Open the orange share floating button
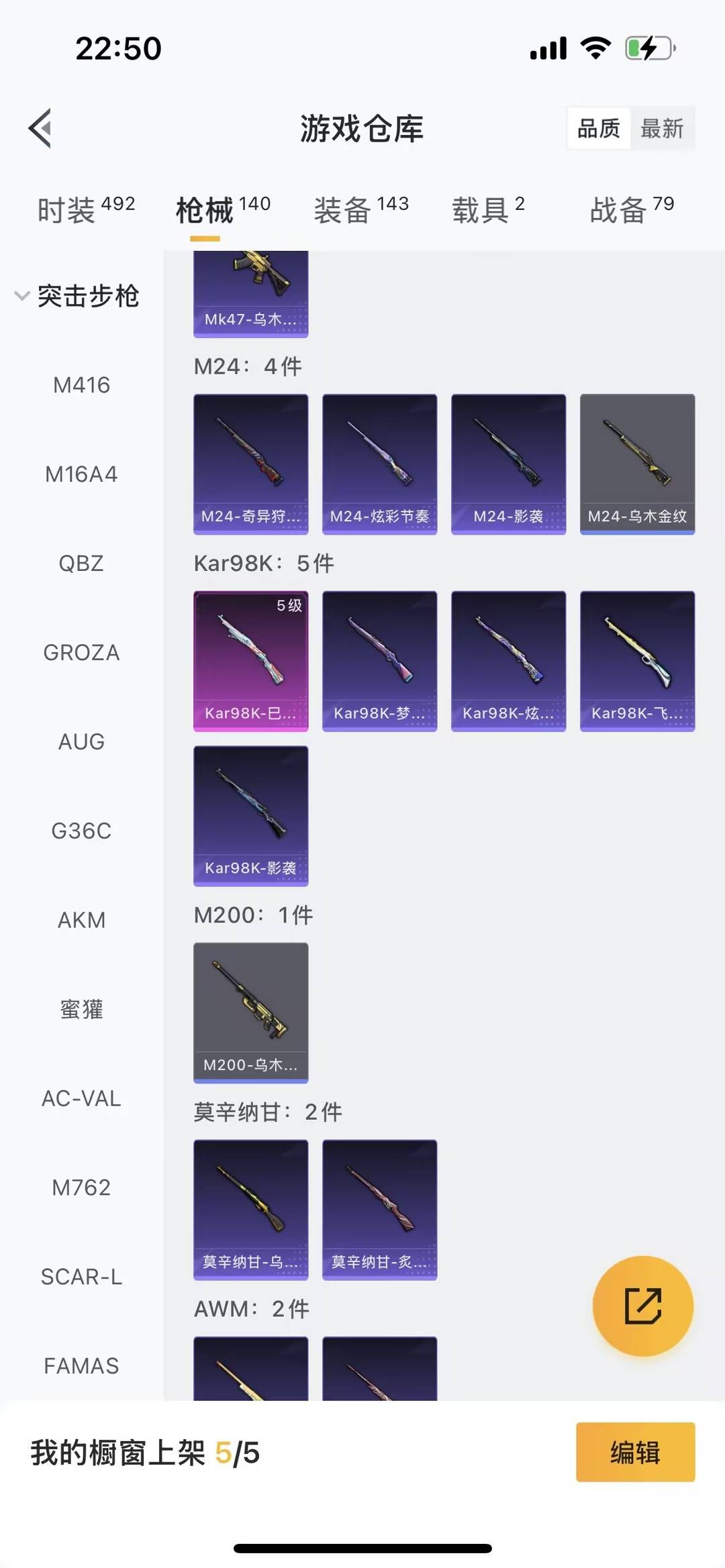 (x=642, y=1304)
